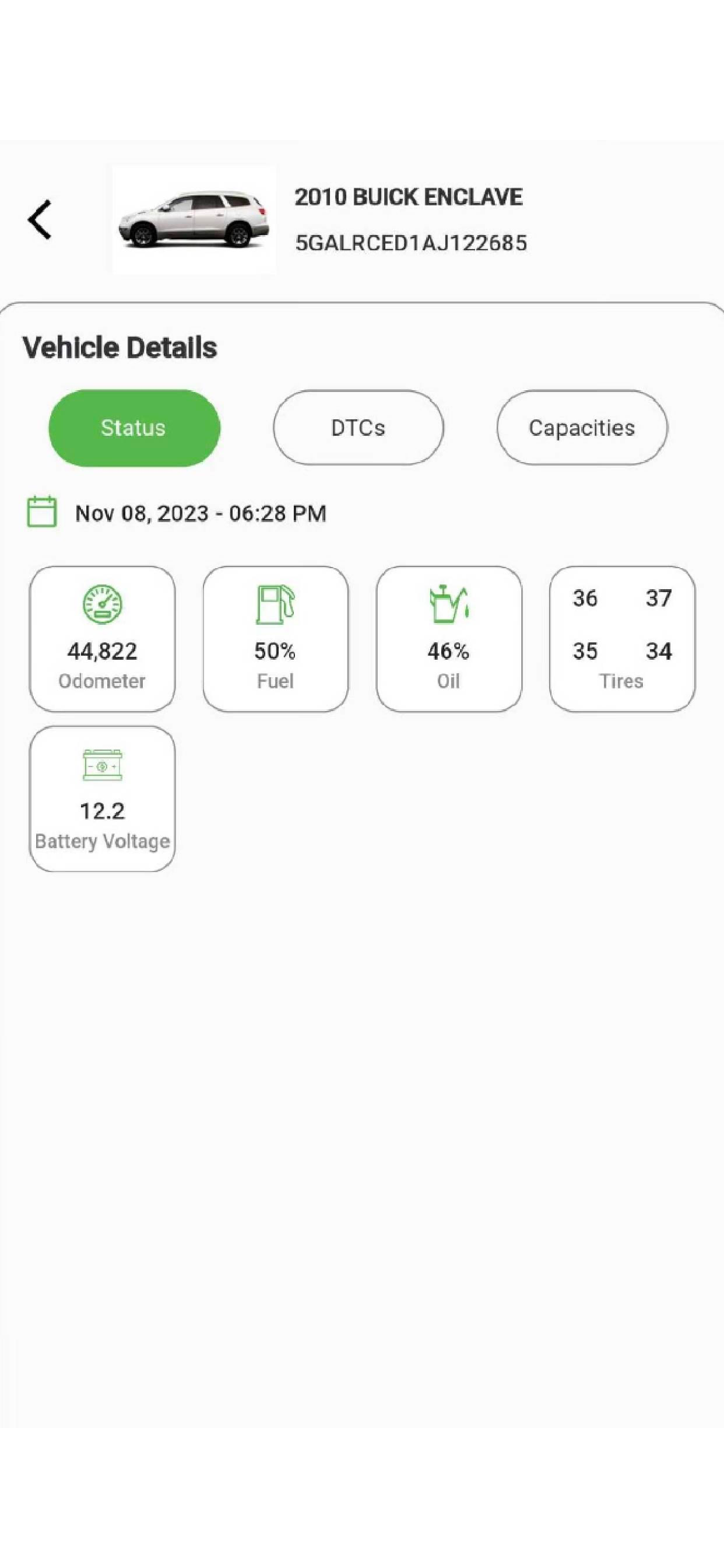Open the date selector showing Nov 08, 2023

[x=201, y=513]
